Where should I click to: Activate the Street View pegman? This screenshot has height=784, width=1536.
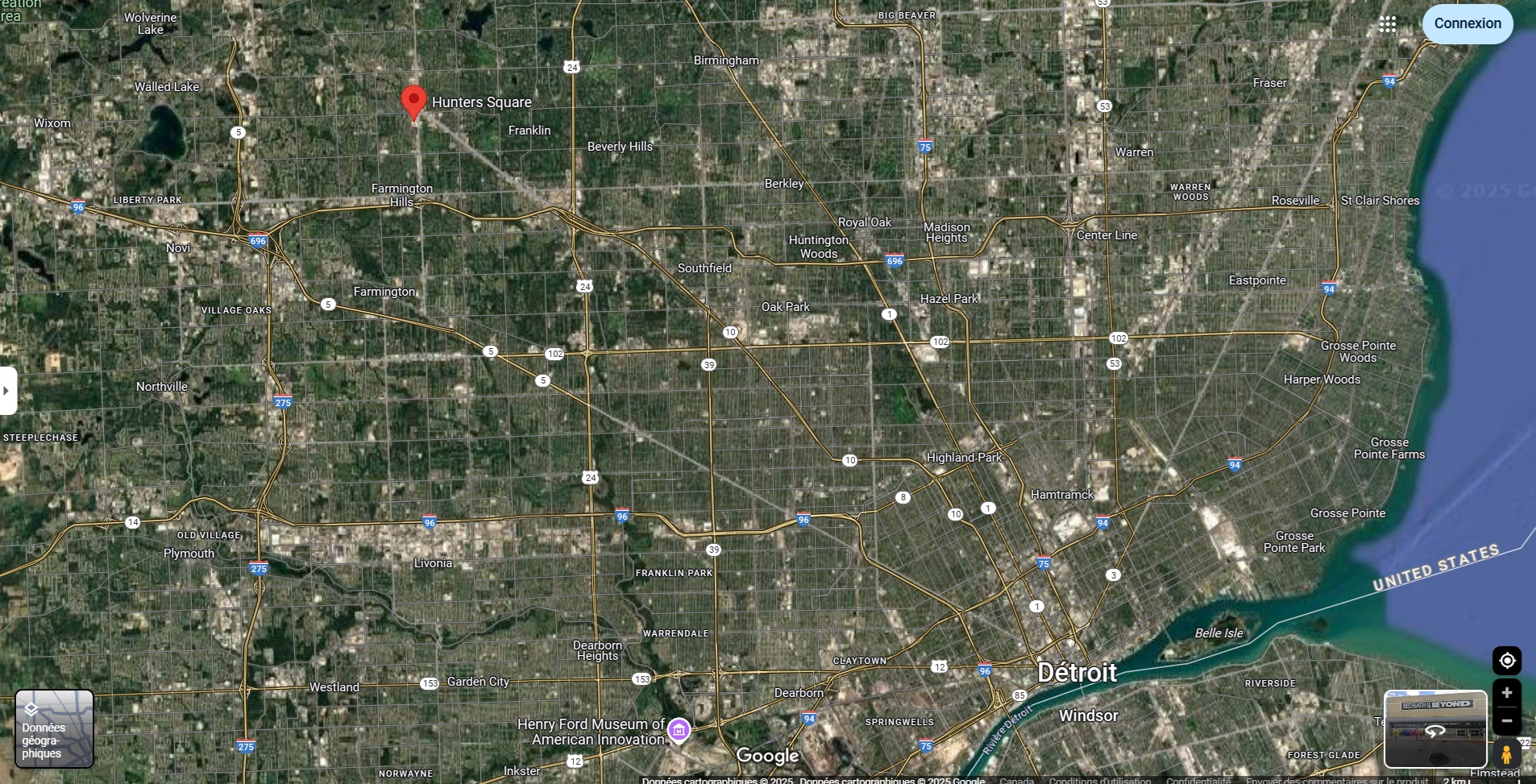click(1506, 754)
